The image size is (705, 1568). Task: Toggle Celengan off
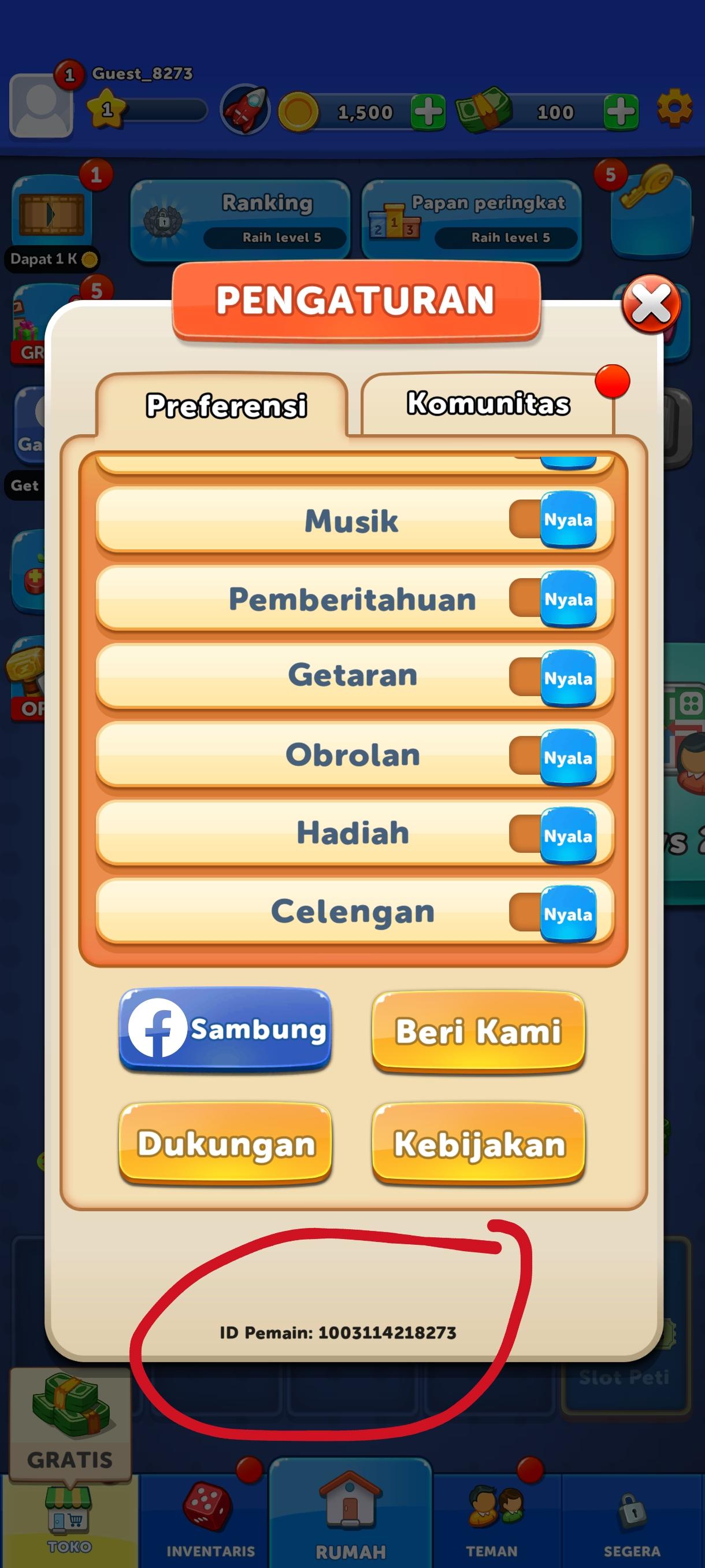(x=552, y=913)
